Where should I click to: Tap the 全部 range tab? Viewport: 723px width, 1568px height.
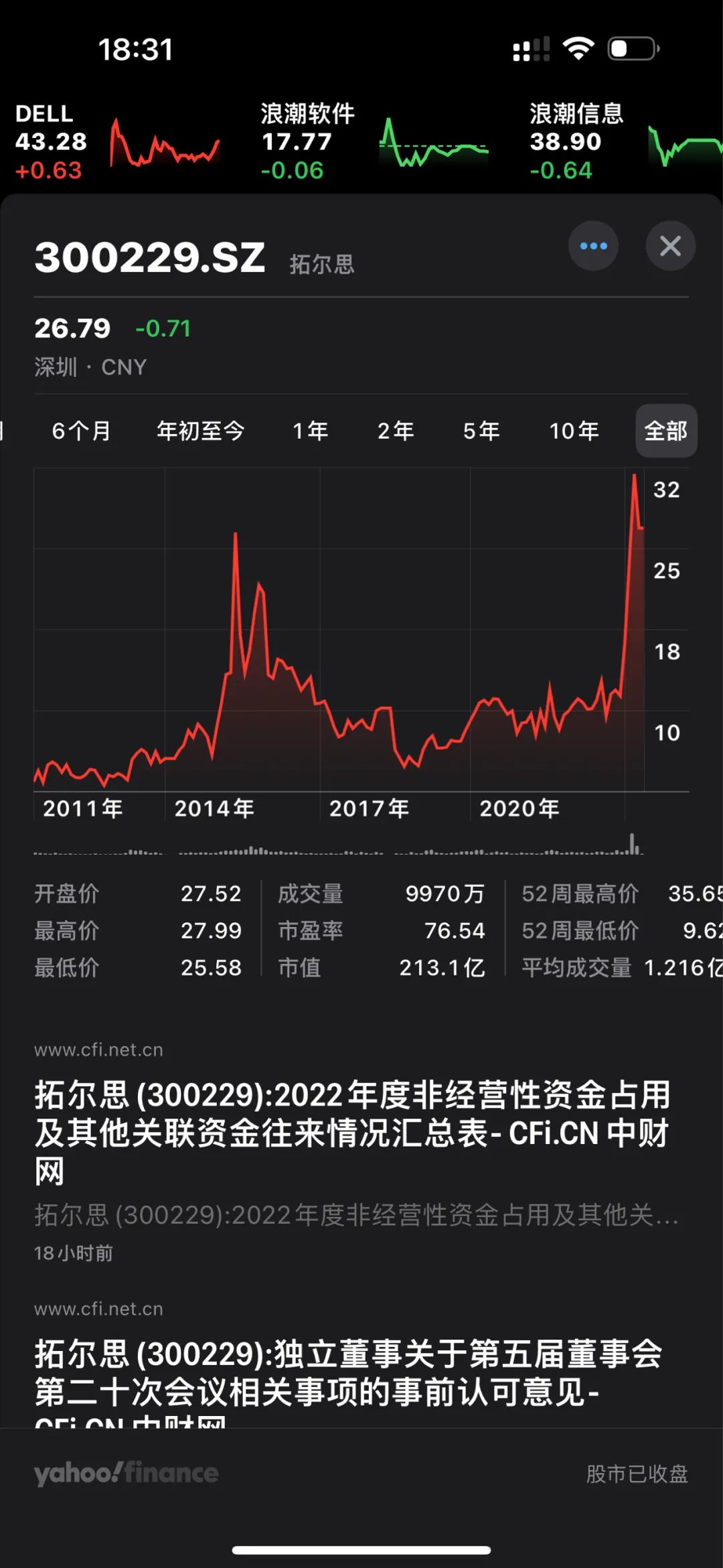coord(665,431)
